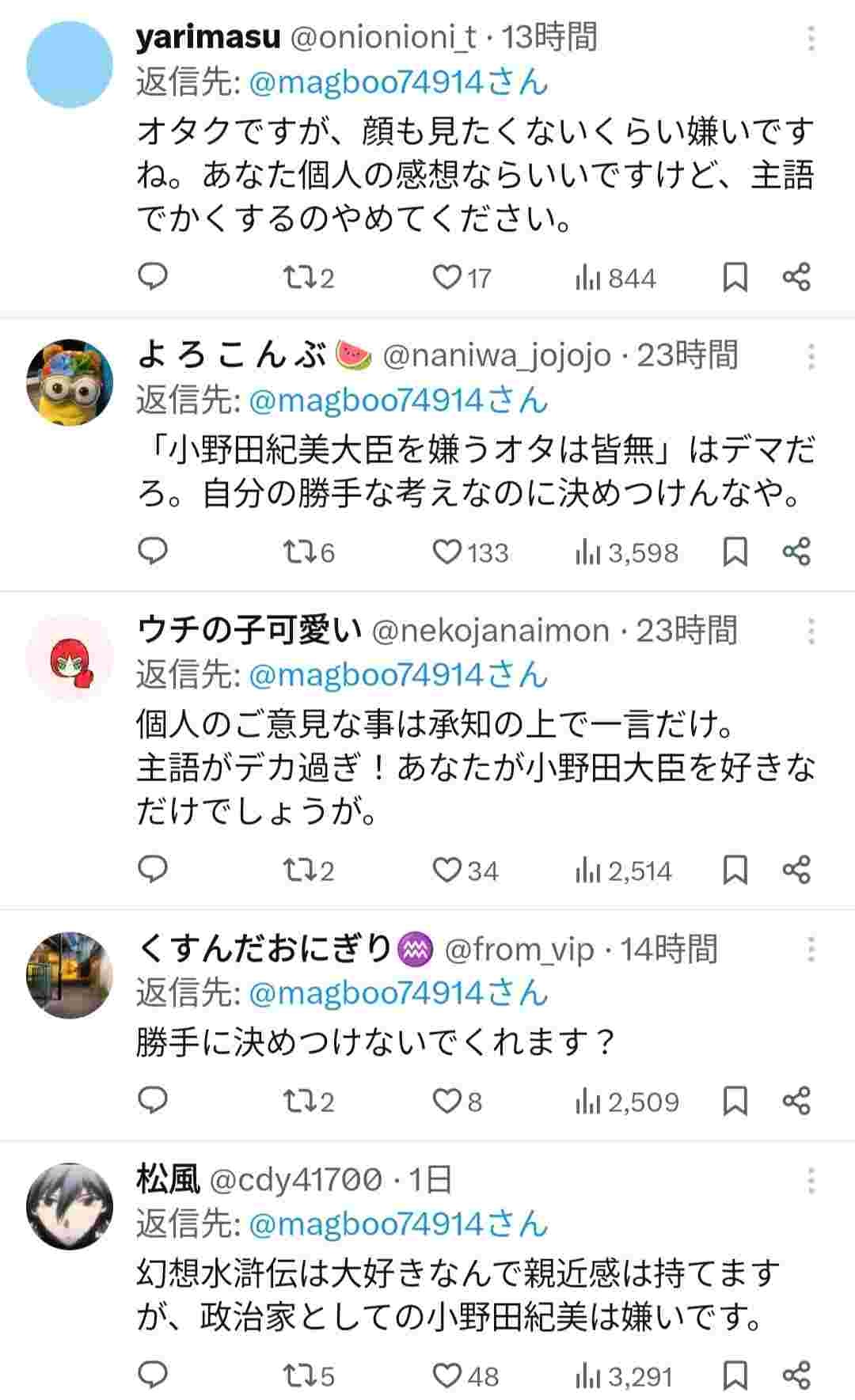Image resolution: width=855 pixels, height=1400 pixels.
Task: Open @magboo74914 link in @from_vip's reply
Action: (366, 993)
